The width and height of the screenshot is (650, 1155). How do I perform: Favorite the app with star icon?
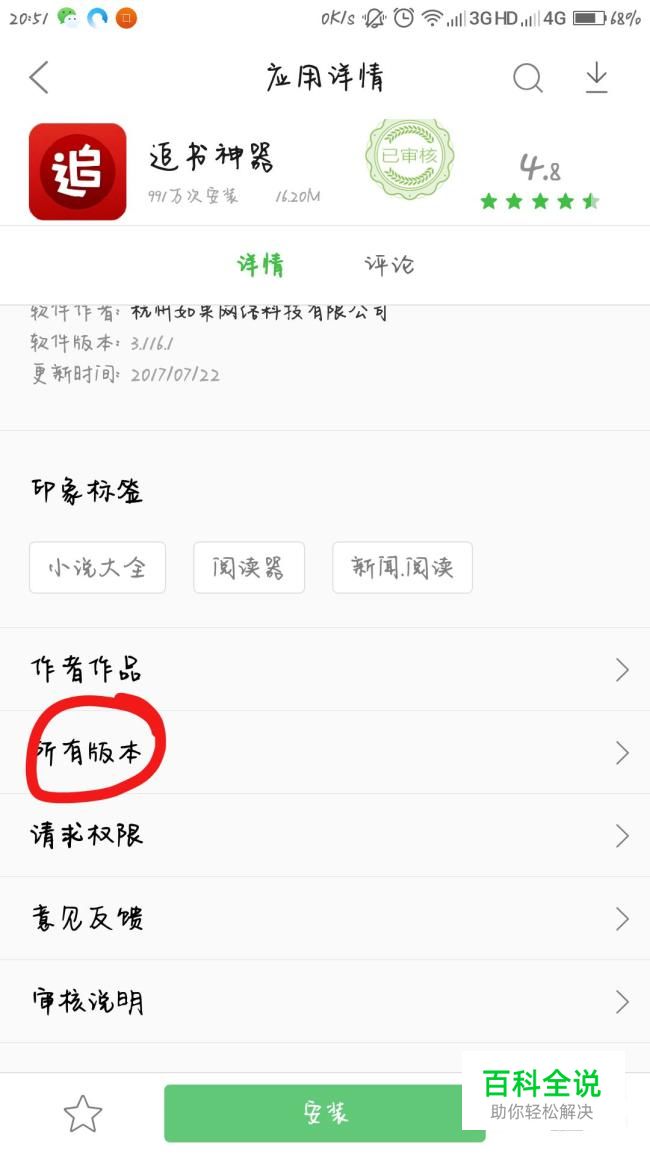(x=82, y=1114)
